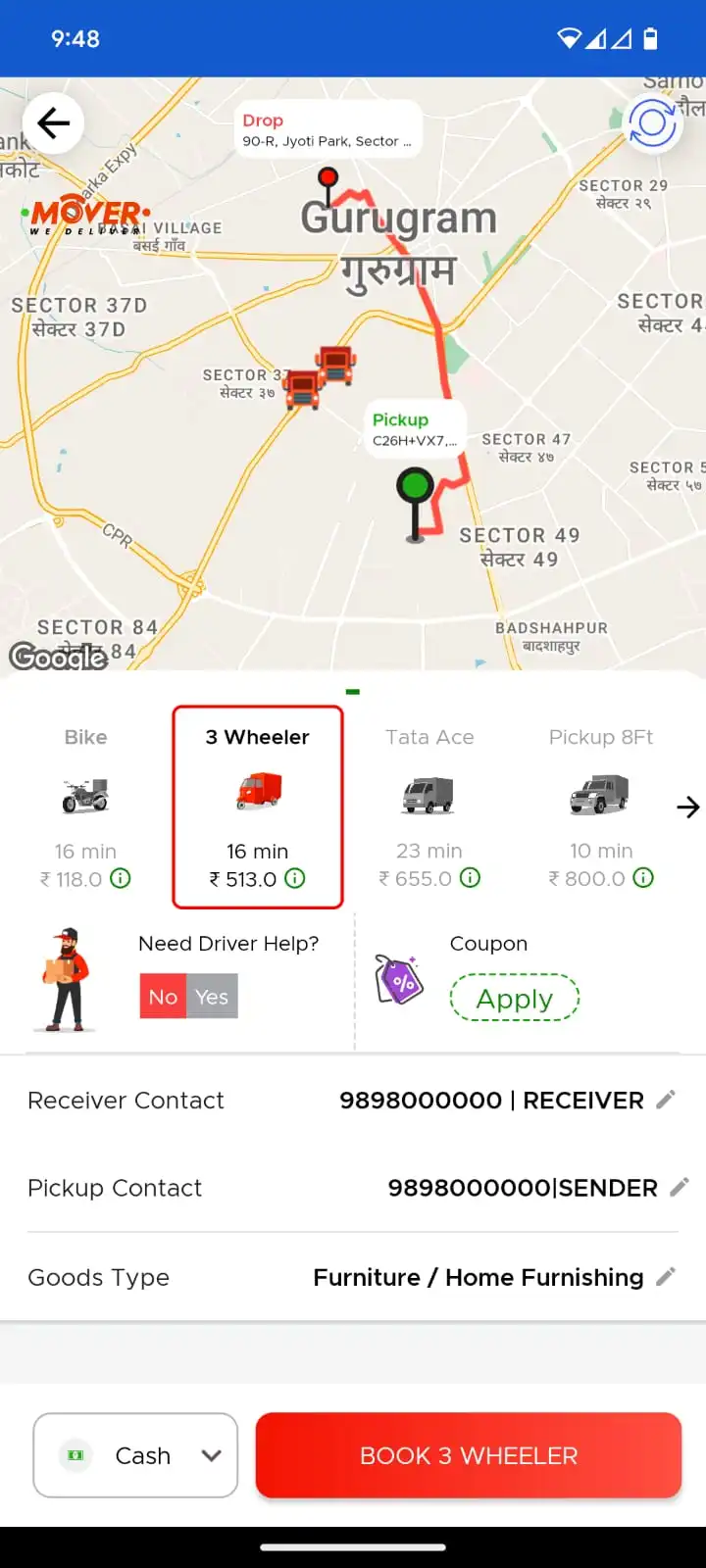Image resolution: width=706 pixels, height=1568 pixels.
Task: Choose the 3 Wheeler vehicle card
Action: point(258,807)
